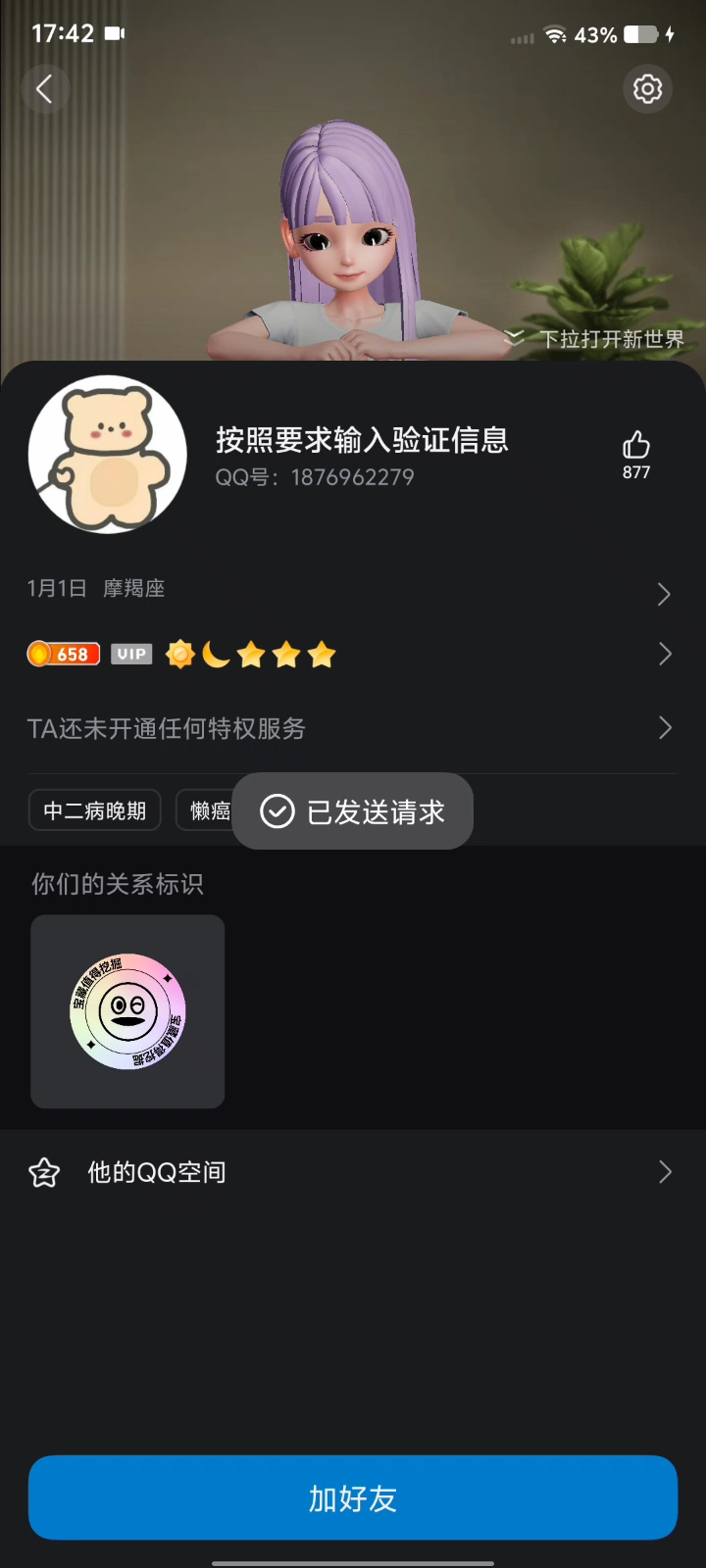
Task: Toggle the 懒癌 tag chip
Action: pos(209,810)
